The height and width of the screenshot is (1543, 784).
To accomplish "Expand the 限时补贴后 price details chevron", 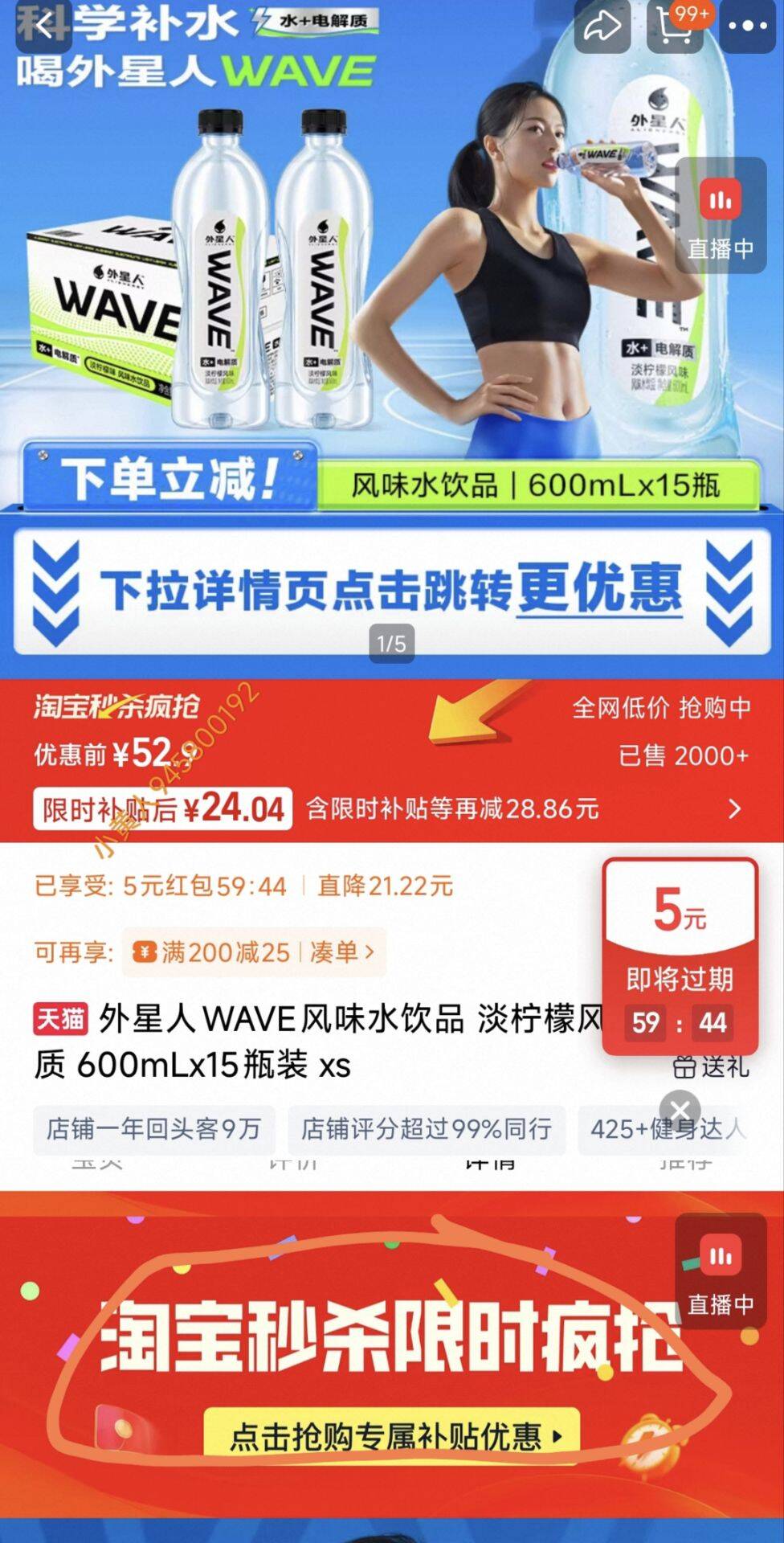I will click(735, 808).
